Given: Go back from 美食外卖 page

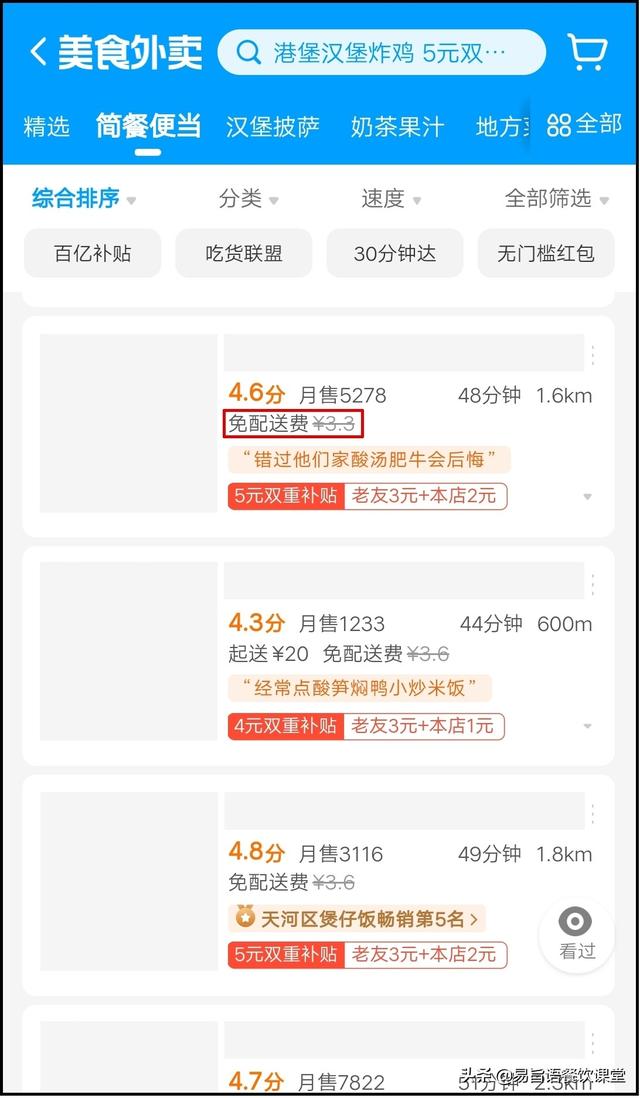Looking at the screenshot, I should [x=38, y=53].
